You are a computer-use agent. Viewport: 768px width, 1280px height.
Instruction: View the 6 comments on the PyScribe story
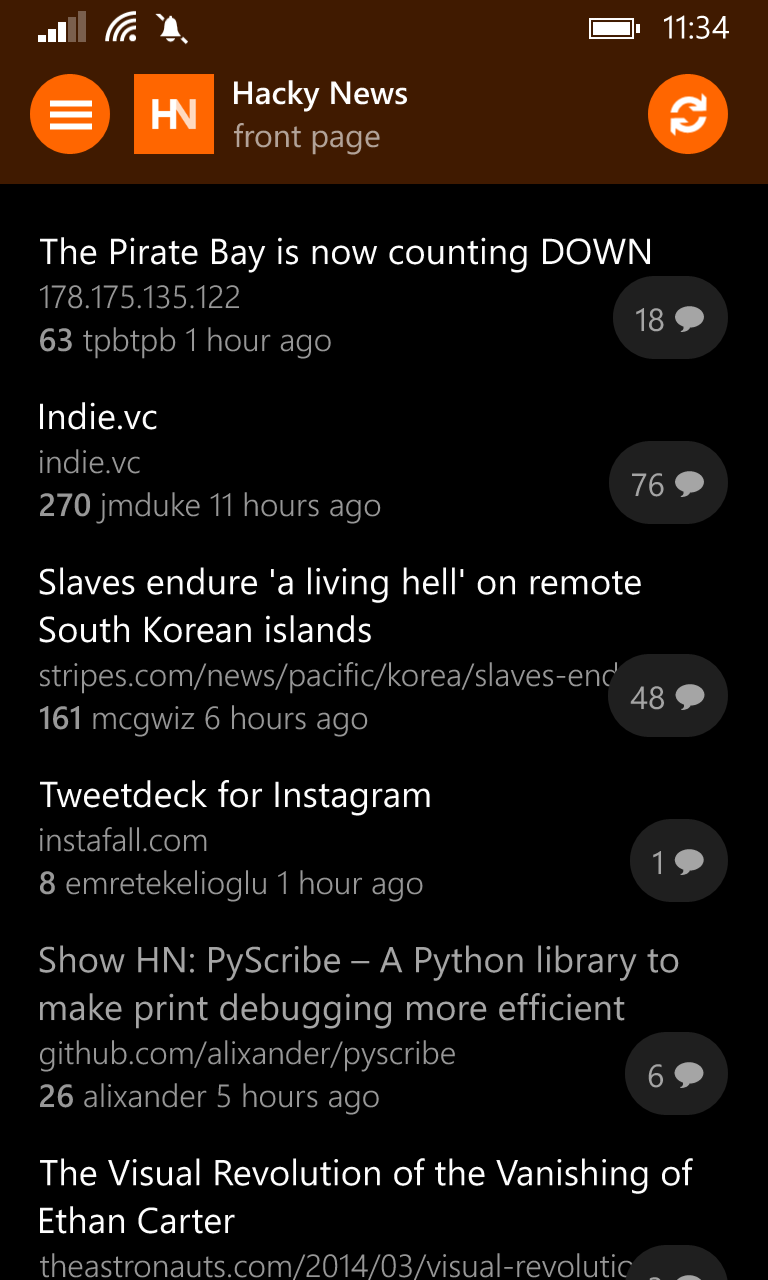point(675,1075)
